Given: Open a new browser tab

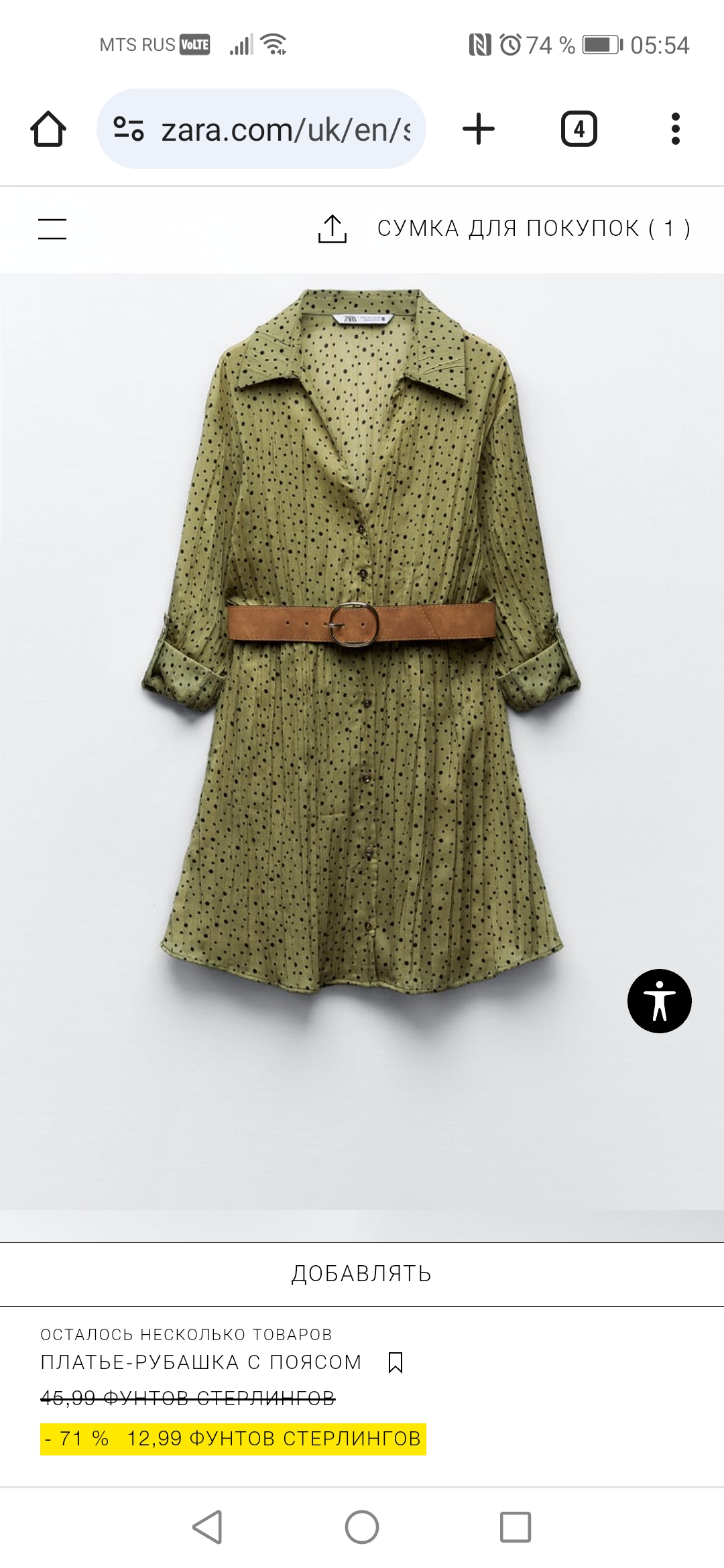Looking at the screenshot, I should pyautogui.click(x=479, y=129).
